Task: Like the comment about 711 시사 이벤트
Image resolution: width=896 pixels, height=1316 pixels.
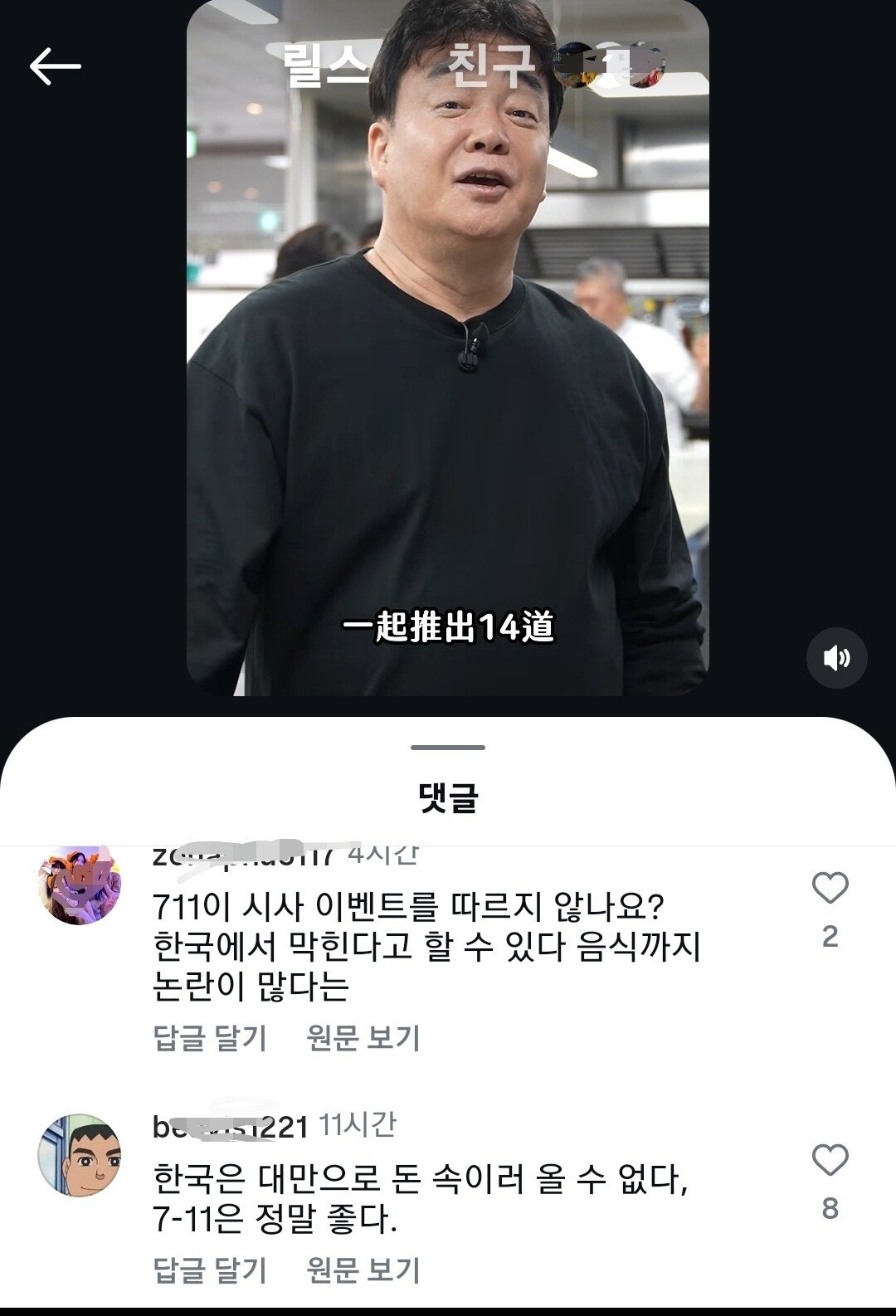Action: [x=830, y=889]
